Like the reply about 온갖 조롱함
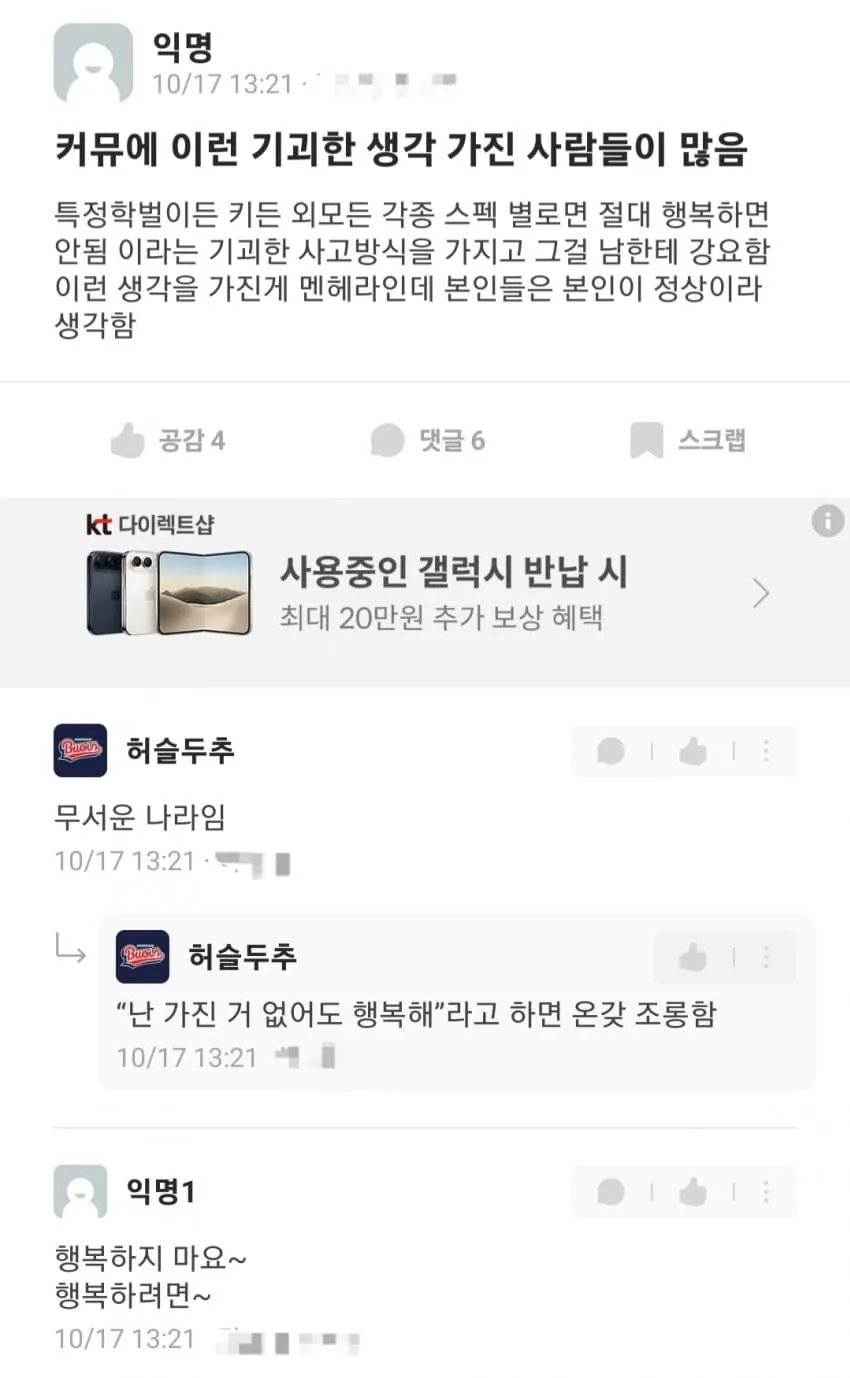The image size is (850, 1378). coord(692,957)
